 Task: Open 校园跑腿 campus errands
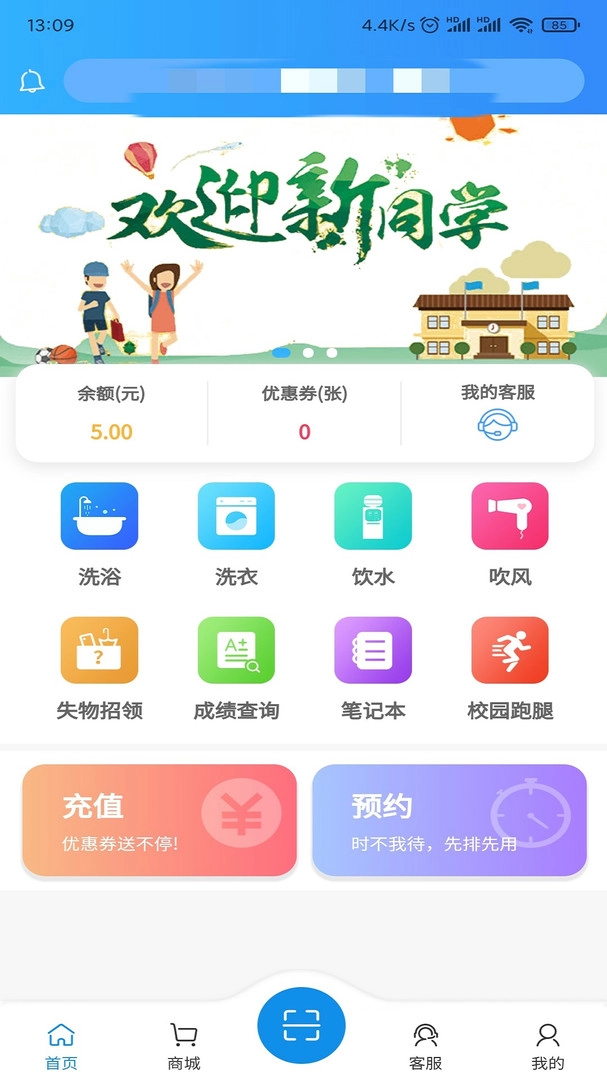tap(510, 651)
